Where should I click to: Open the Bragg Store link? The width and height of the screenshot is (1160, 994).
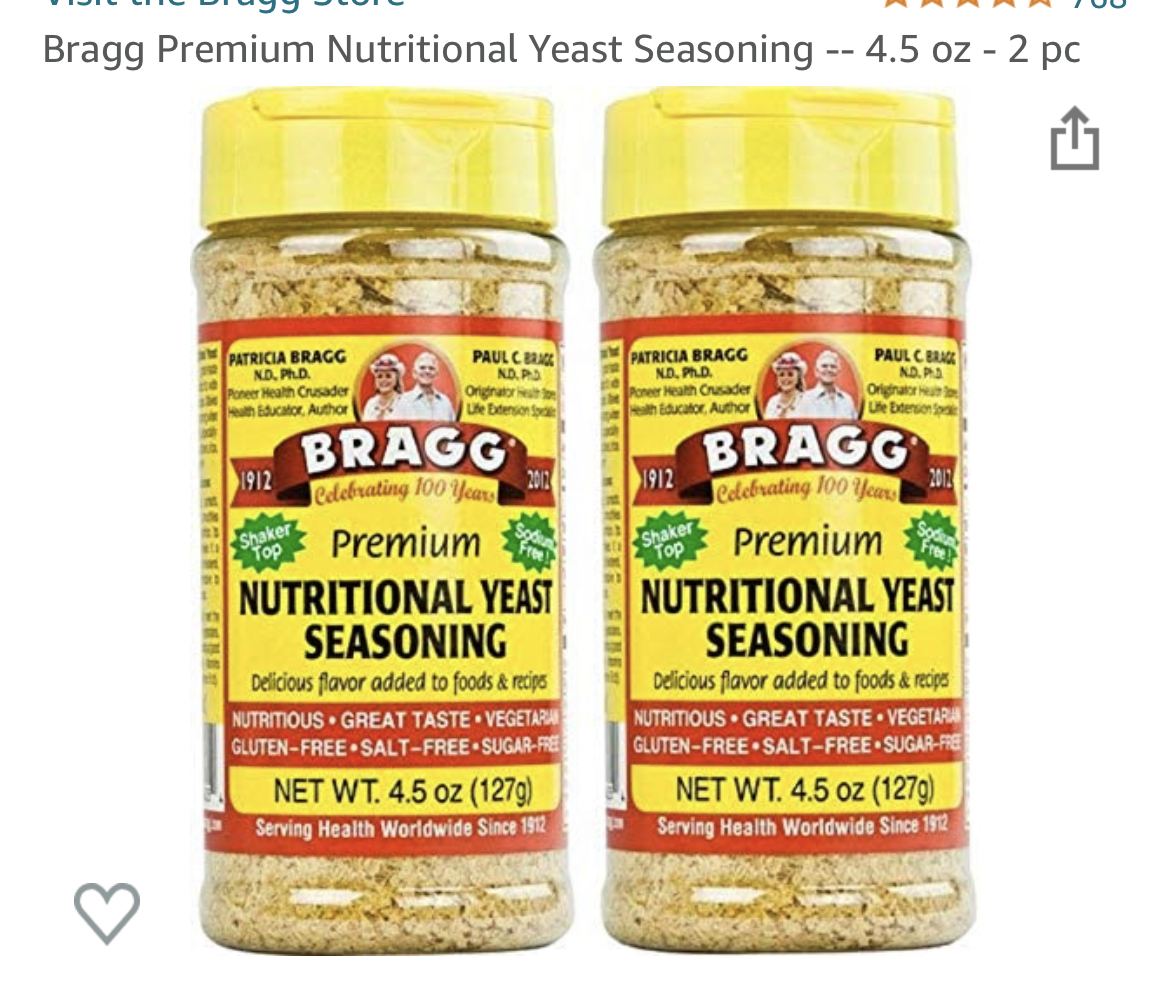(223, 3)
